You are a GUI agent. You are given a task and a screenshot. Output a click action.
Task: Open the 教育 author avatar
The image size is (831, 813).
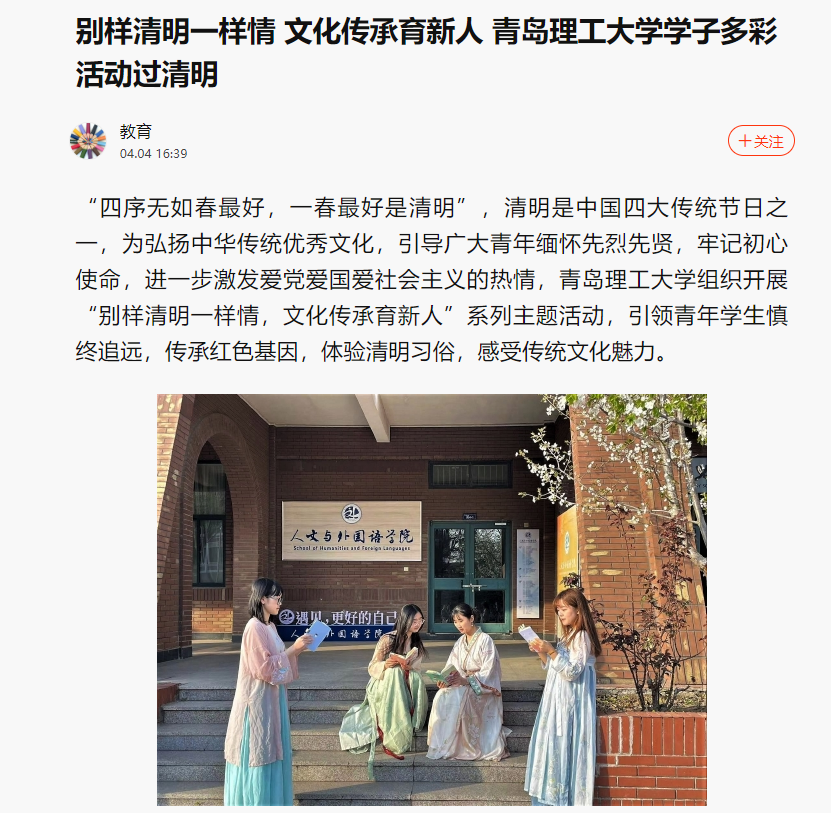tap(88, 141)
